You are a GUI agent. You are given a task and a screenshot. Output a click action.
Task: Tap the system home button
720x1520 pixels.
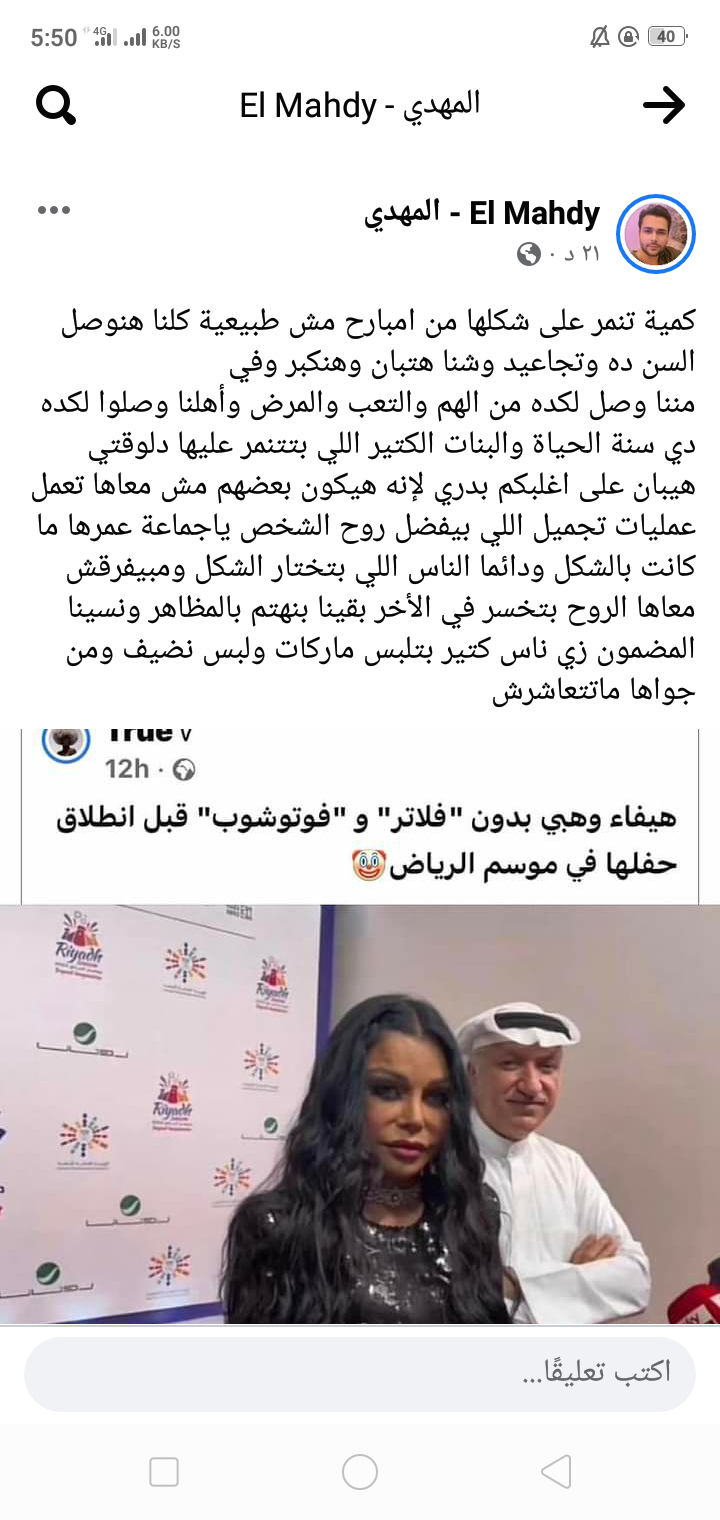click(x=360, y=1472)
